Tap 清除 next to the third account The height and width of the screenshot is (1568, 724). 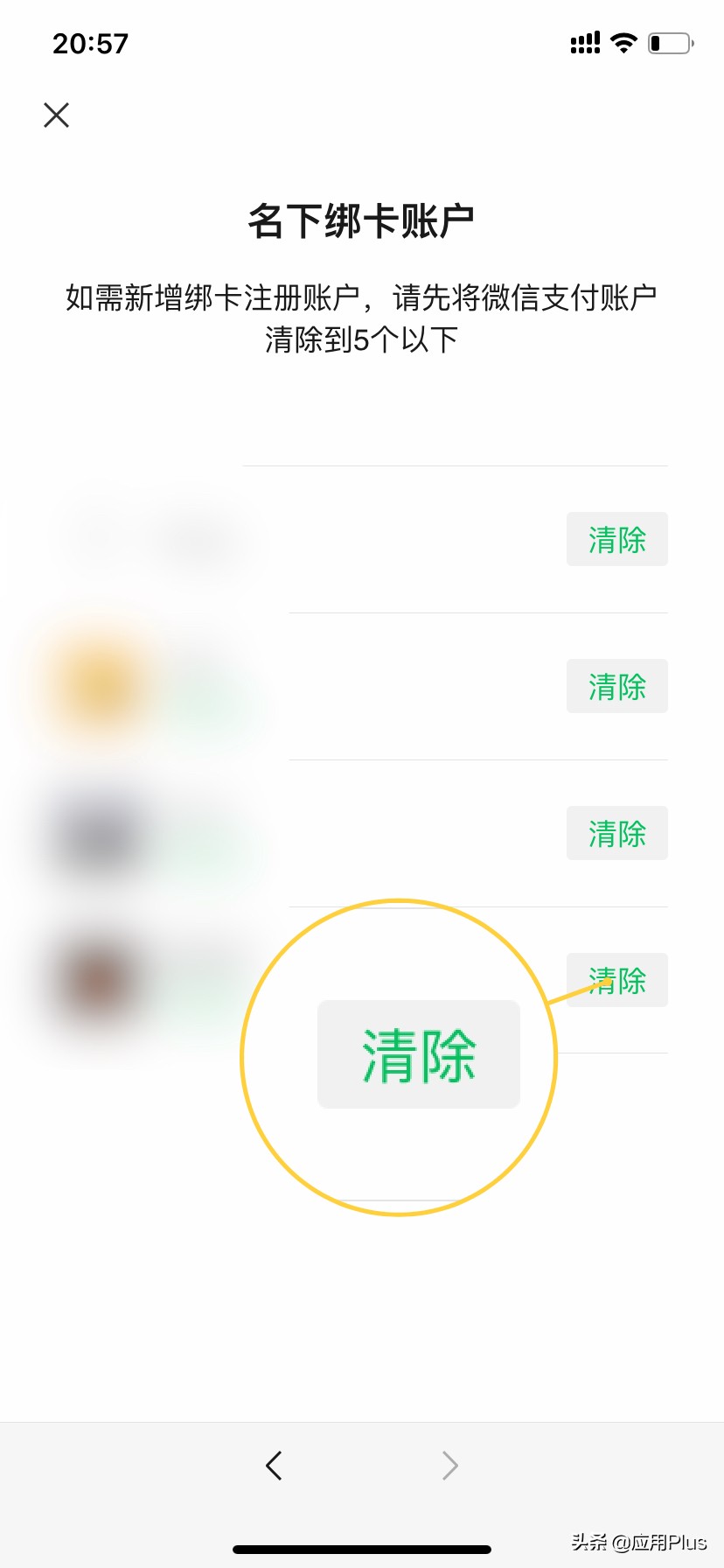pos(616,833)
